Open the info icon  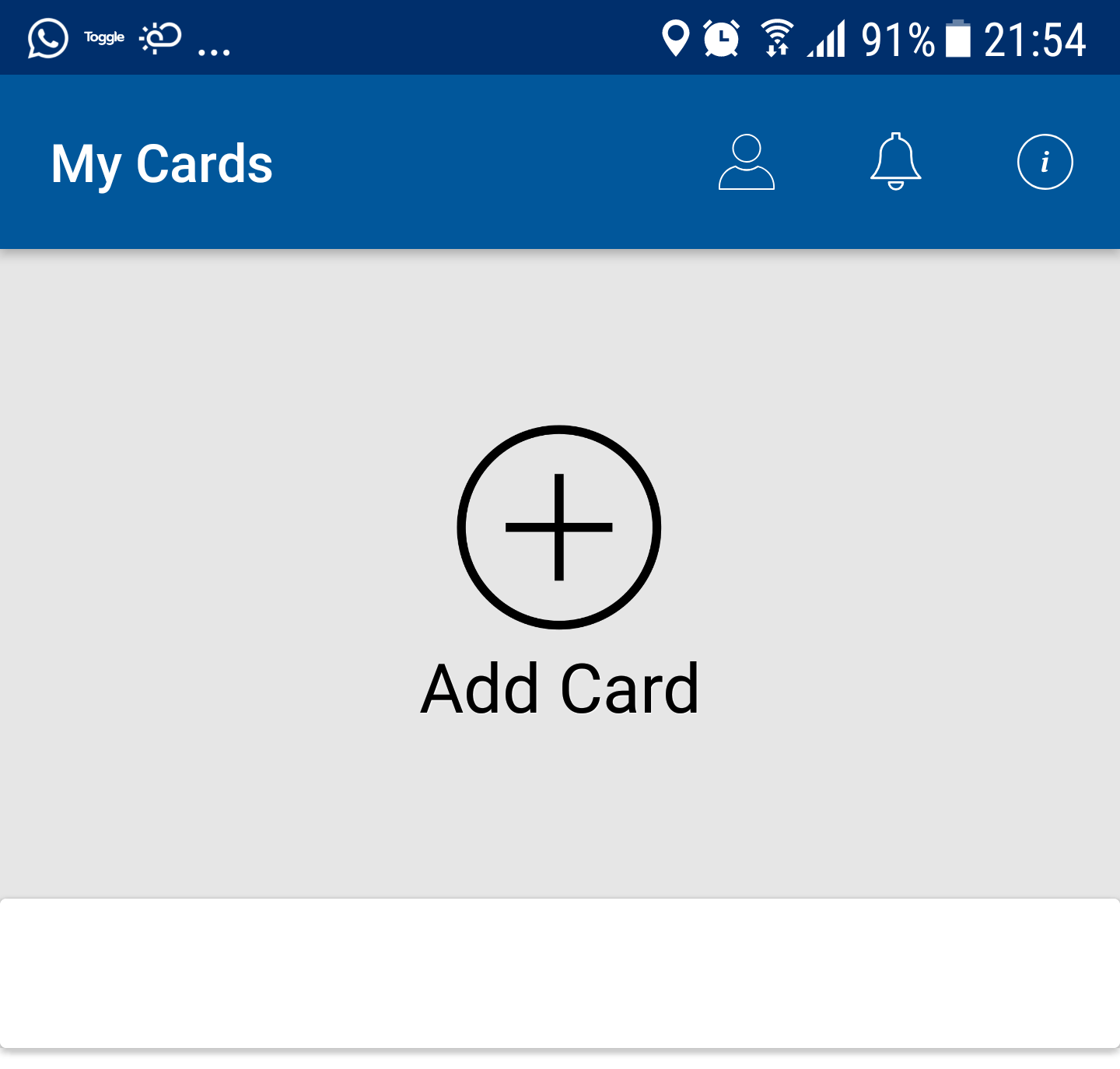(1045, 163)
